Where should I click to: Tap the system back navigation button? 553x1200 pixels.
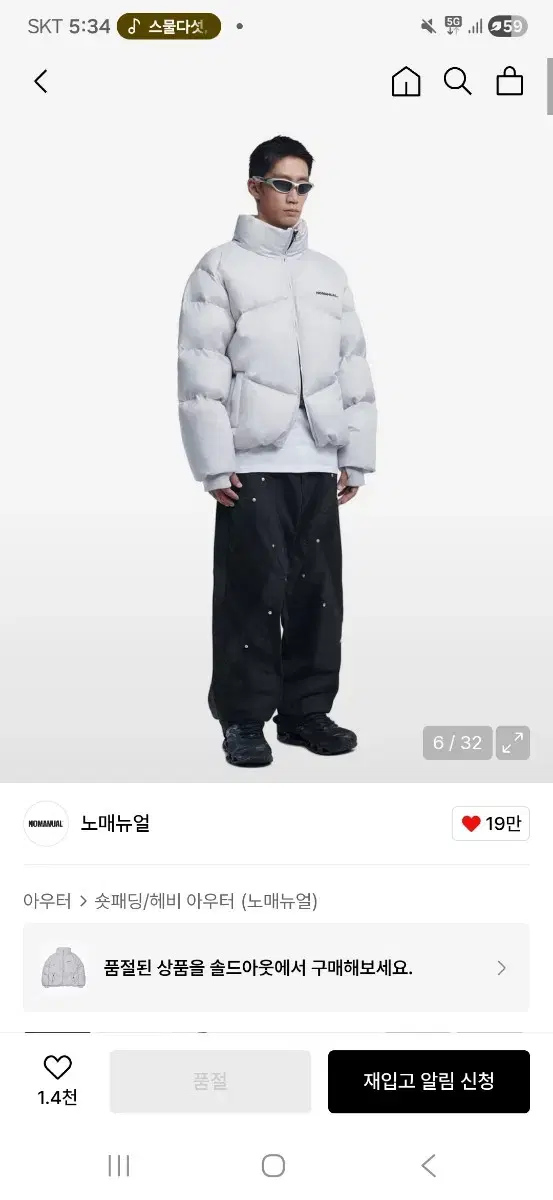tap(429, 1165)
